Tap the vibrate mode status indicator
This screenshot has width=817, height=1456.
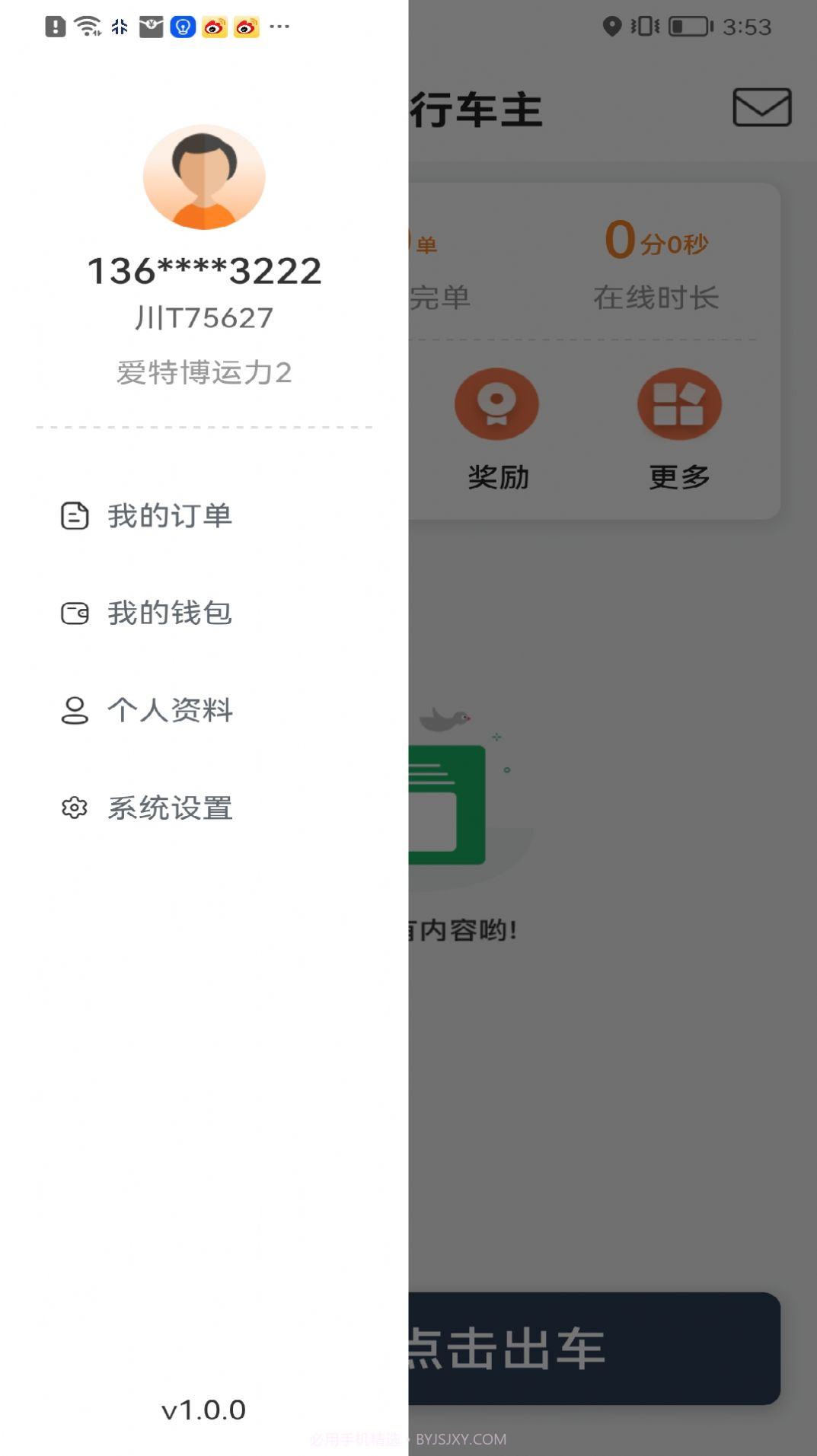643,27
